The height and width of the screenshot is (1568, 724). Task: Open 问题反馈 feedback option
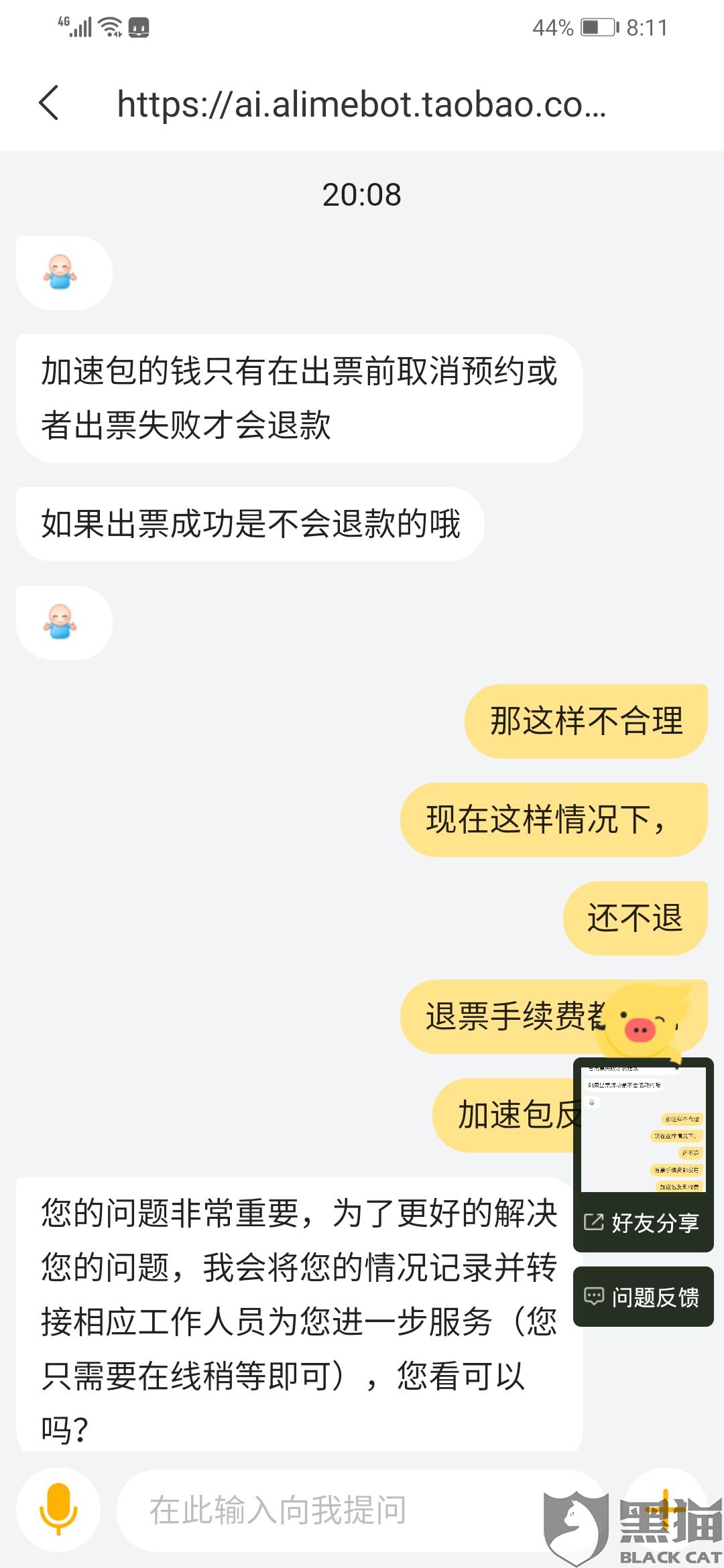click(644, 1297)
